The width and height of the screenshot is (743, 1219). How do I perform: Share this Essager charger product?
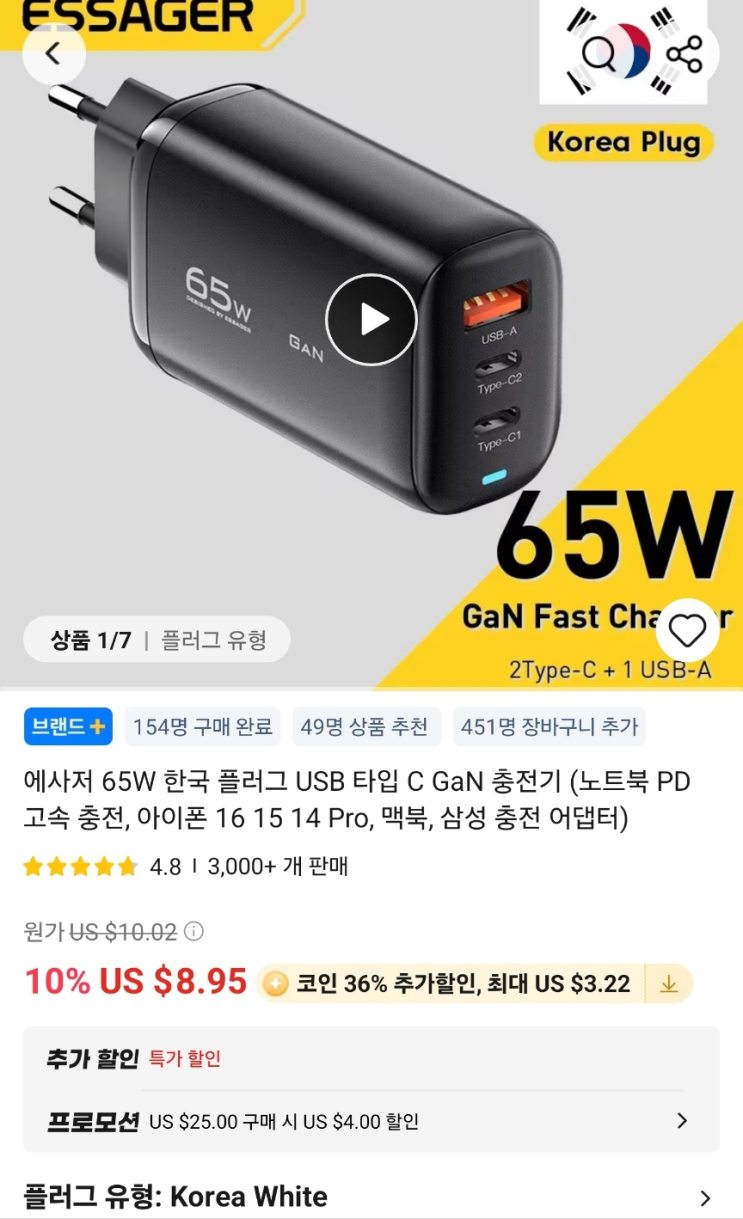[685, 54]
